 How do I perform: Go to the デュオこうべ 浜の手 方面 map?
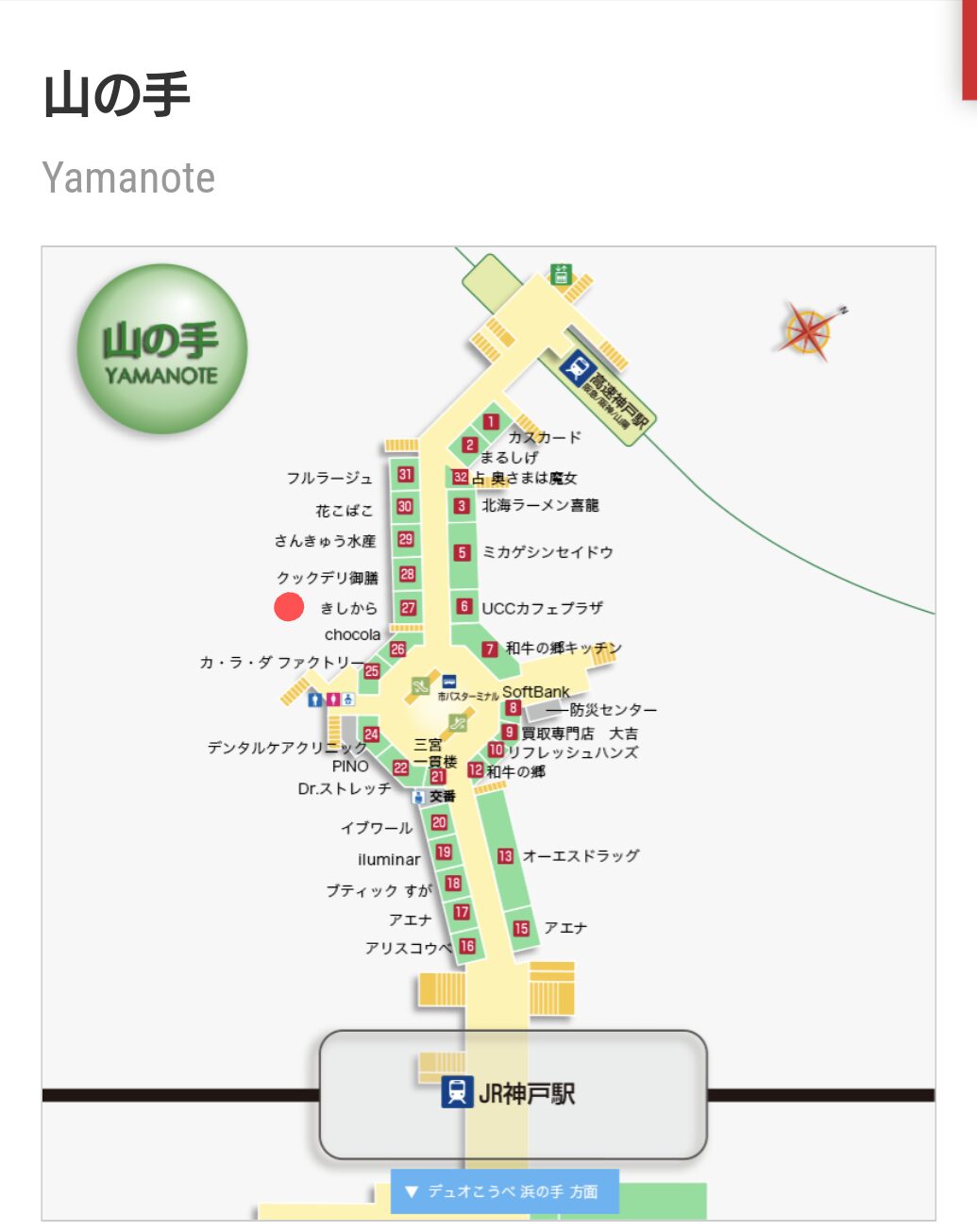505,1191
